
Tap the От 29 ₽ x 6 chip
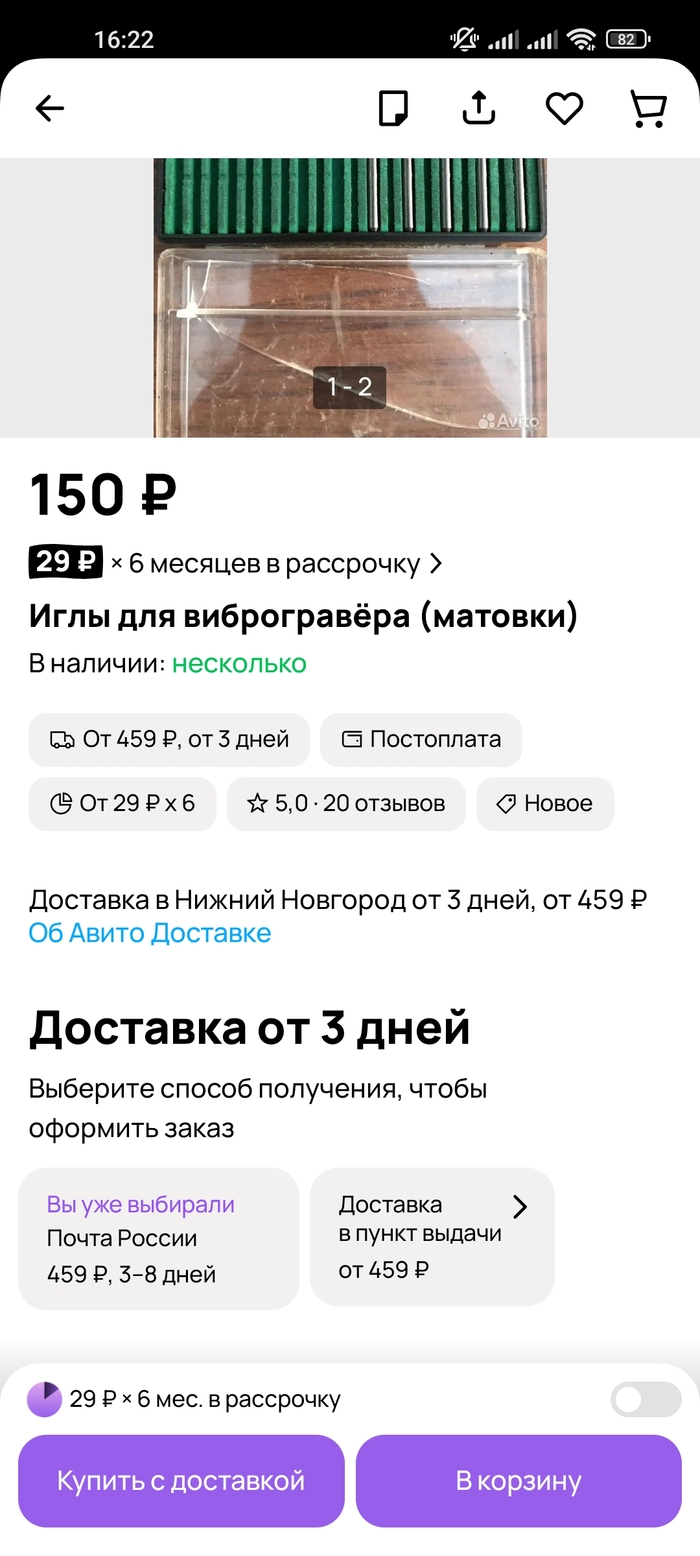122,803
